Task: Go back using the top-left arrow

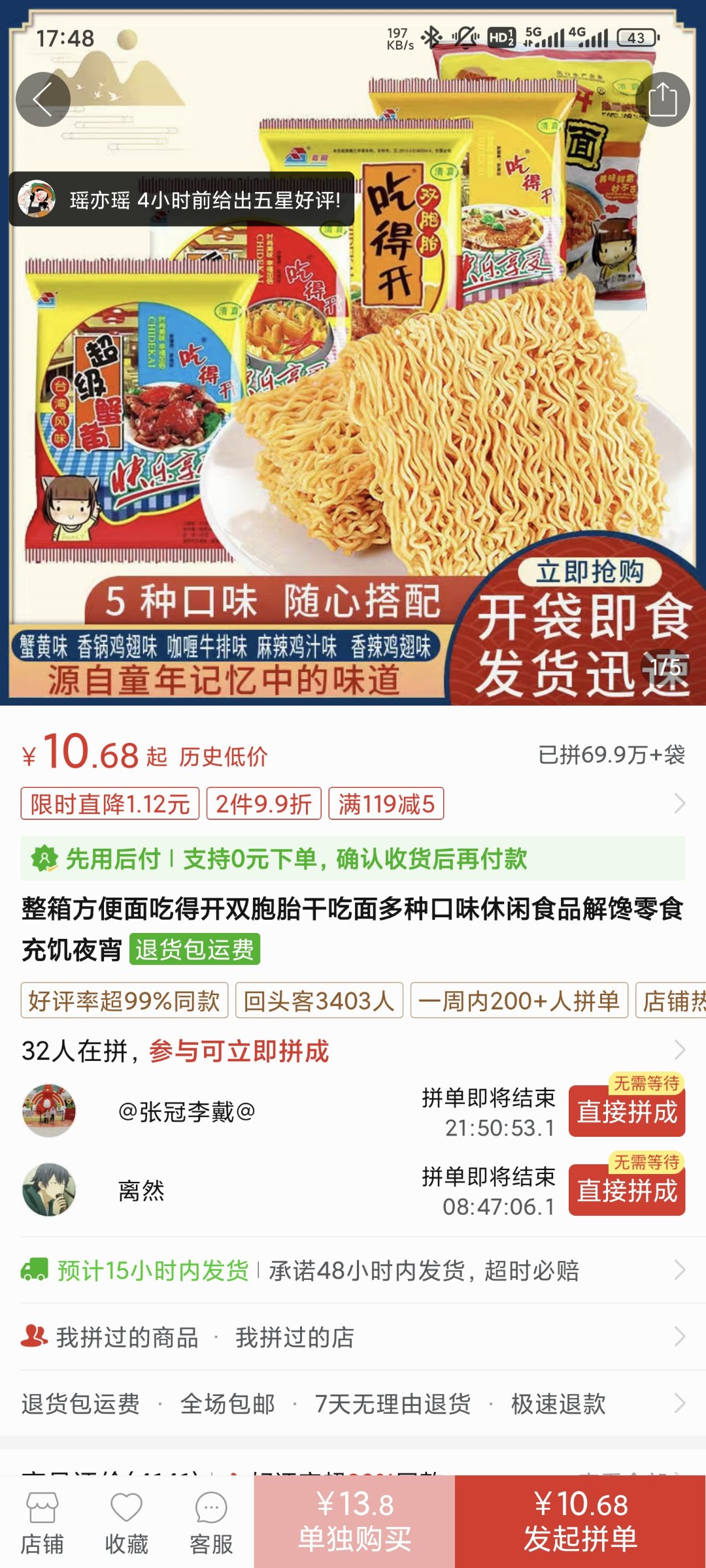Action: click(x=43, y=99)
